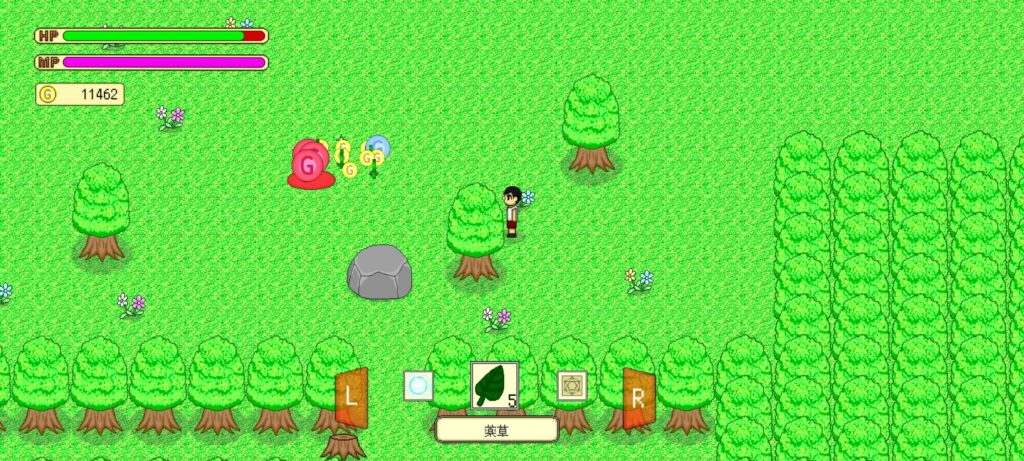Use the selected herb (薬草) item

[x=494, y=386]
